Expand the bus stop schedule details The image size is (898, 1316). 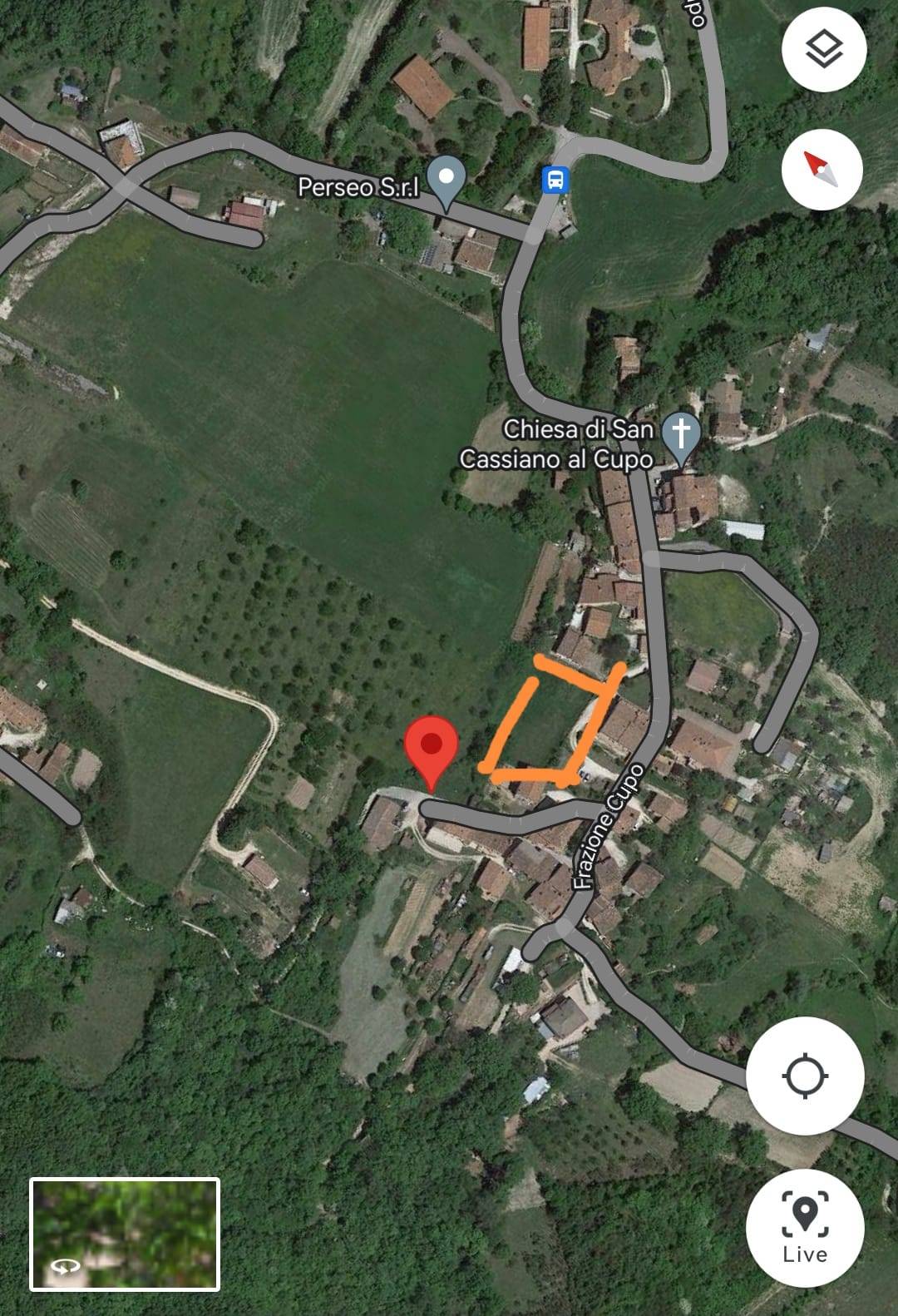[556, 181]
